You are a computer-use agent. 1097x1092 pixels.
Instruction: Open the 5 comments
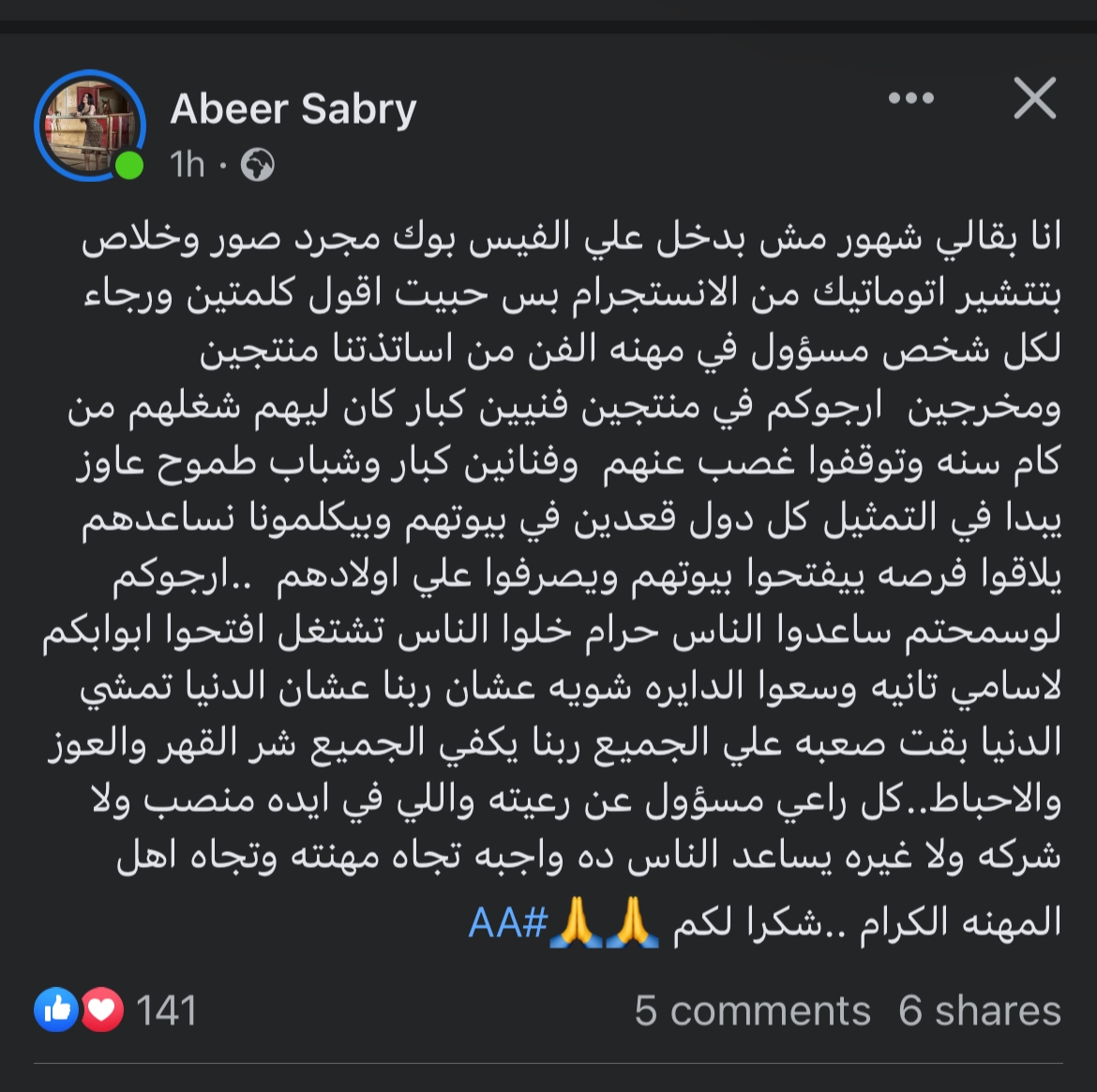tap(752, 1010)
